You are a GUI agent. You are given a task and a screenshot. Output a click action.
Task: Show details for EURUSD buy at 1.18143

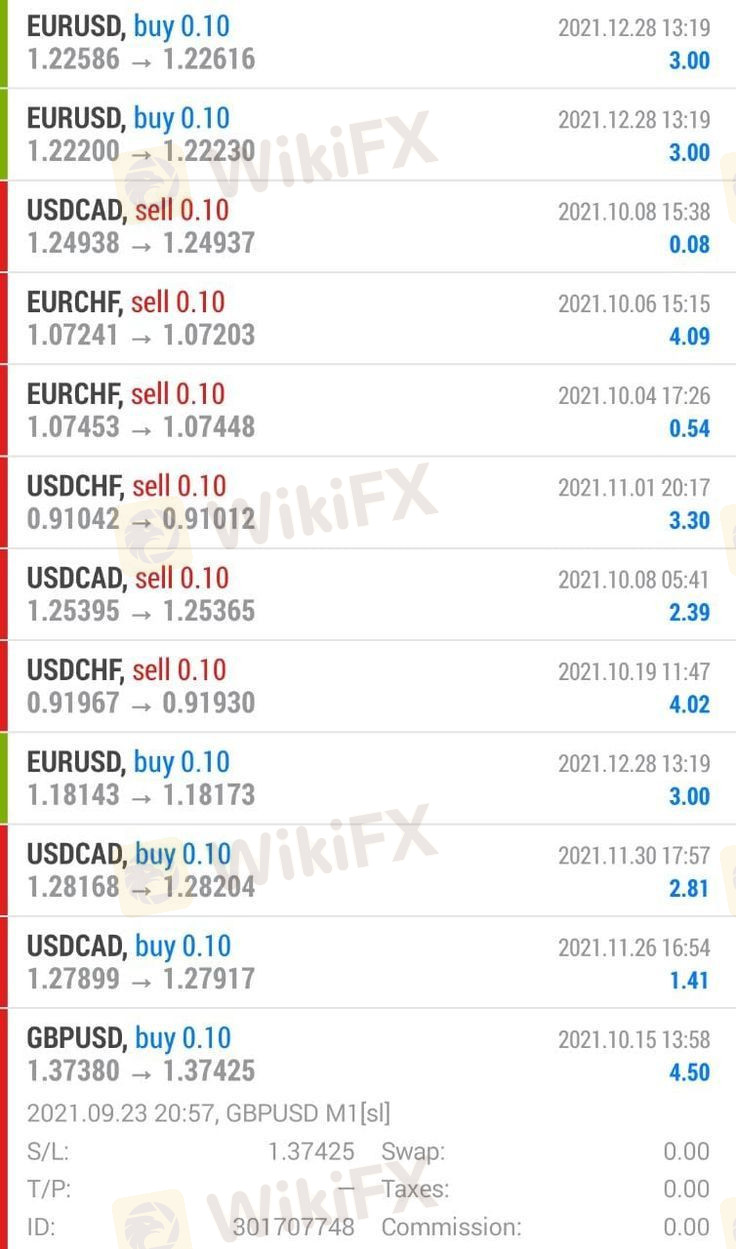click(x=368, y=779)
